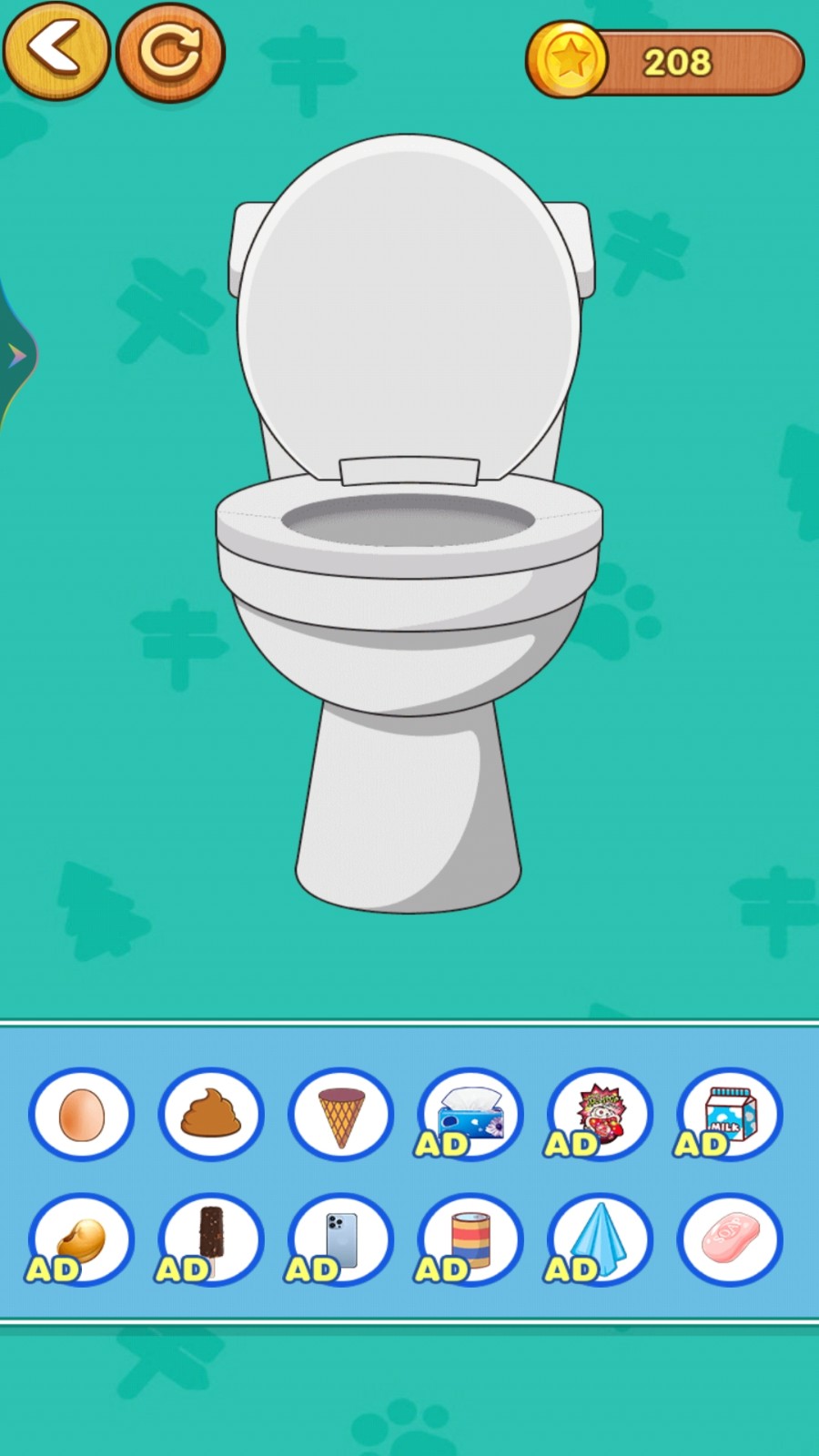Screen dimensions: 819x1456
Task: Unlock the blue cloth item via ad
Action: [x=600, y=1239]
